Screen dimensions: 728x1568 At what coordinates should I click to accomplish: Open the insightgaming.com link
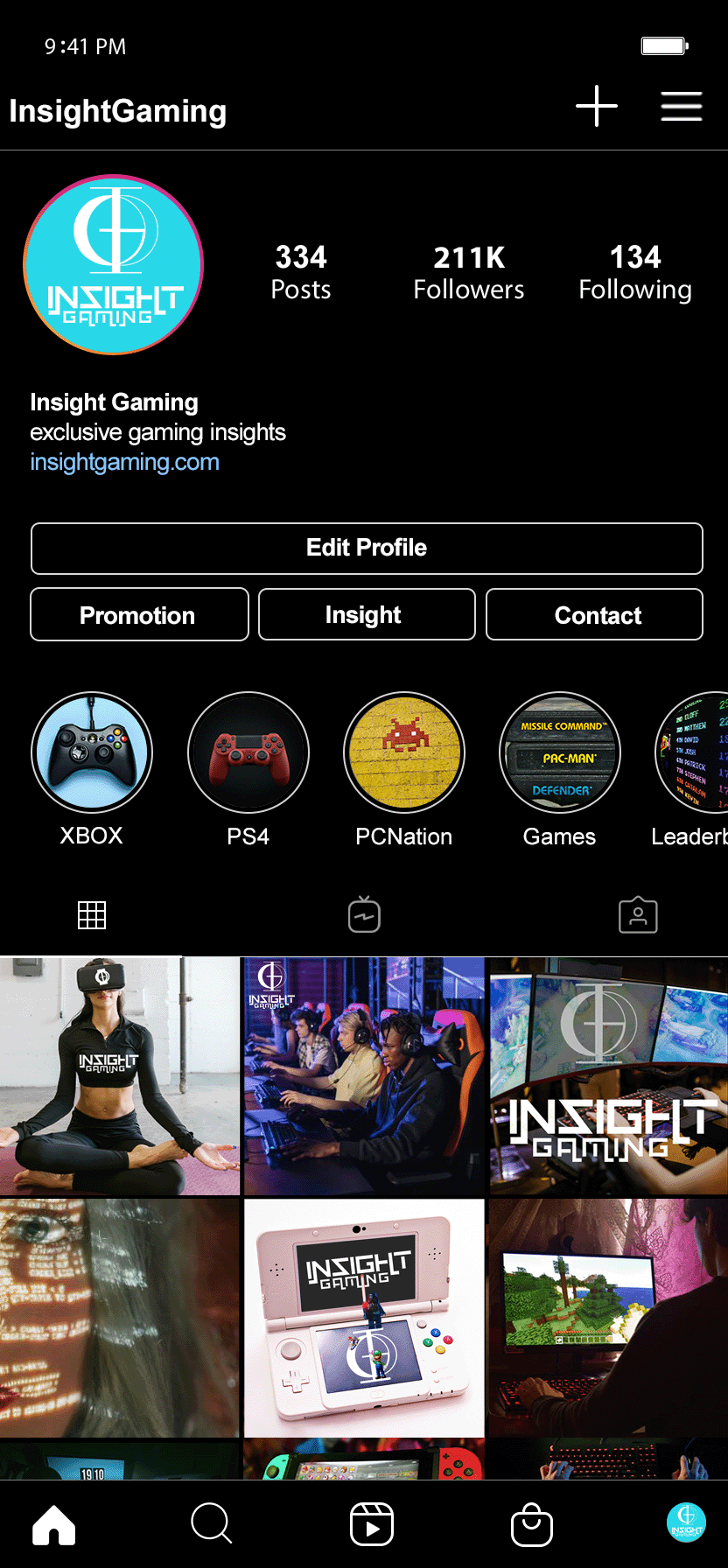point(124,462)
